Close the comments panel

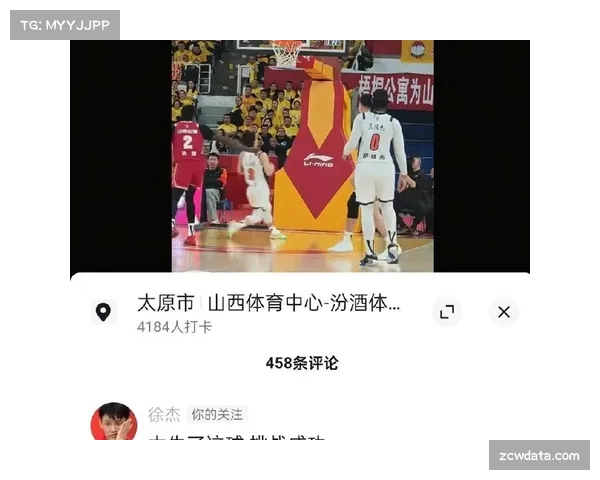(x=504, y=312)
